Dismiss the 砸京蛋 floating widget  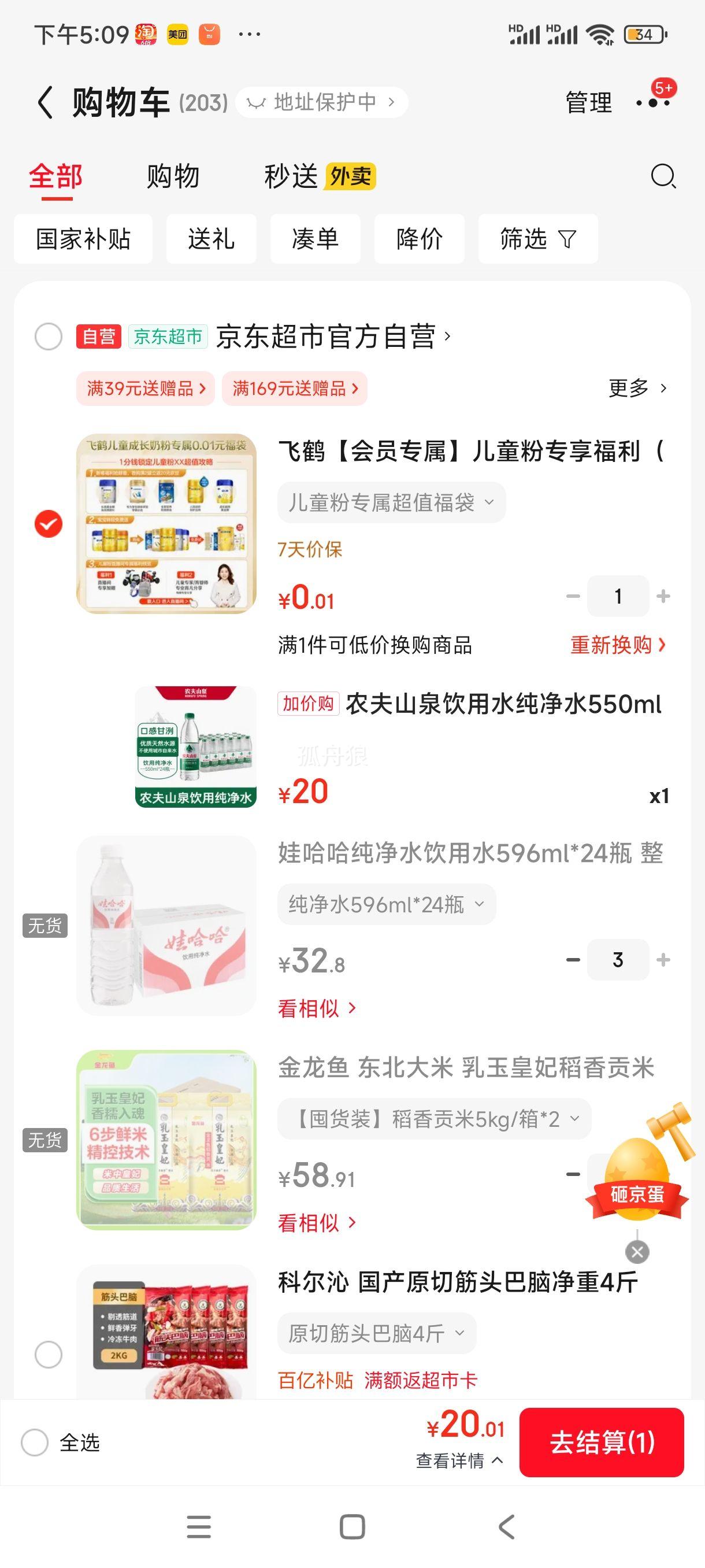(637, 1252)
